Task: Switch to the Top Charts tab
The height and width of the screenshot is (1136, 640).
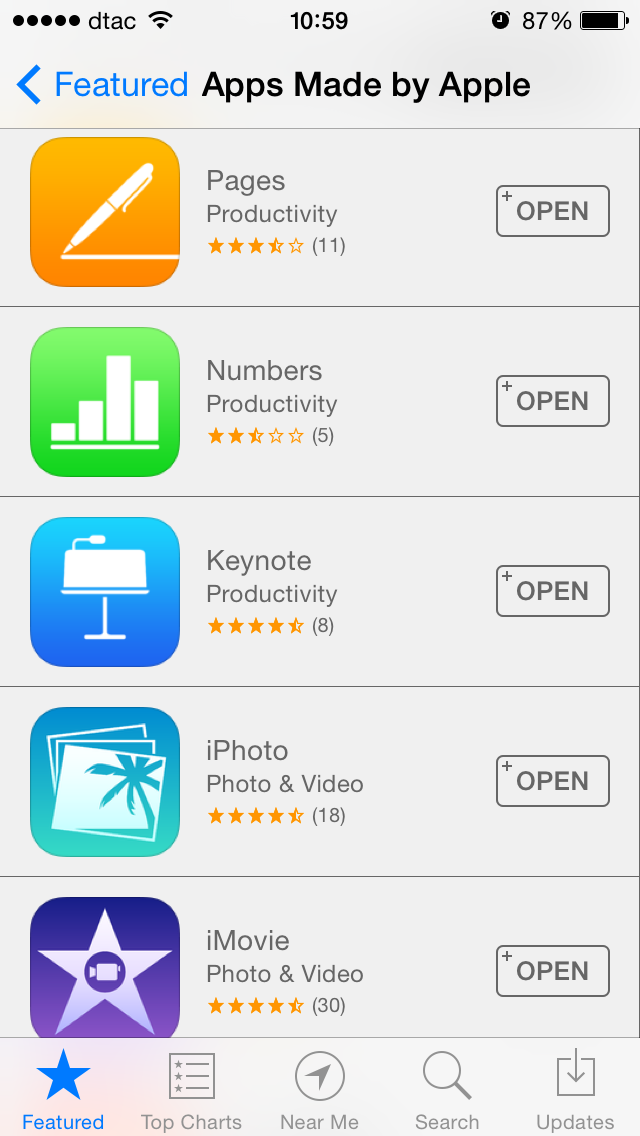Action: point(191,1090)
